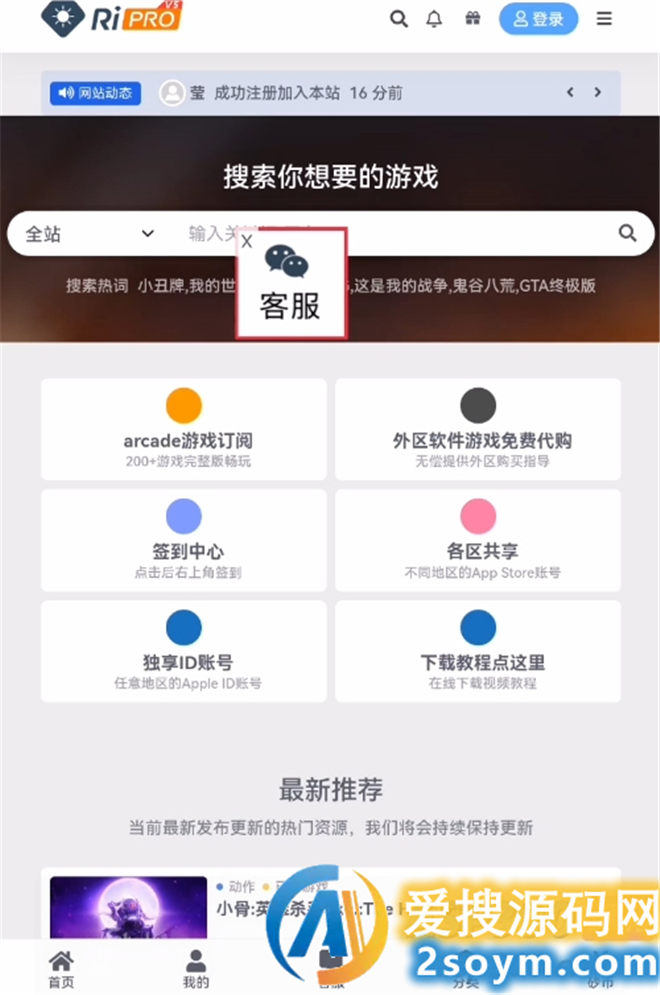The image size is (660, 995).
Task: Show the next site news item
Action: (x=598, y=93)
